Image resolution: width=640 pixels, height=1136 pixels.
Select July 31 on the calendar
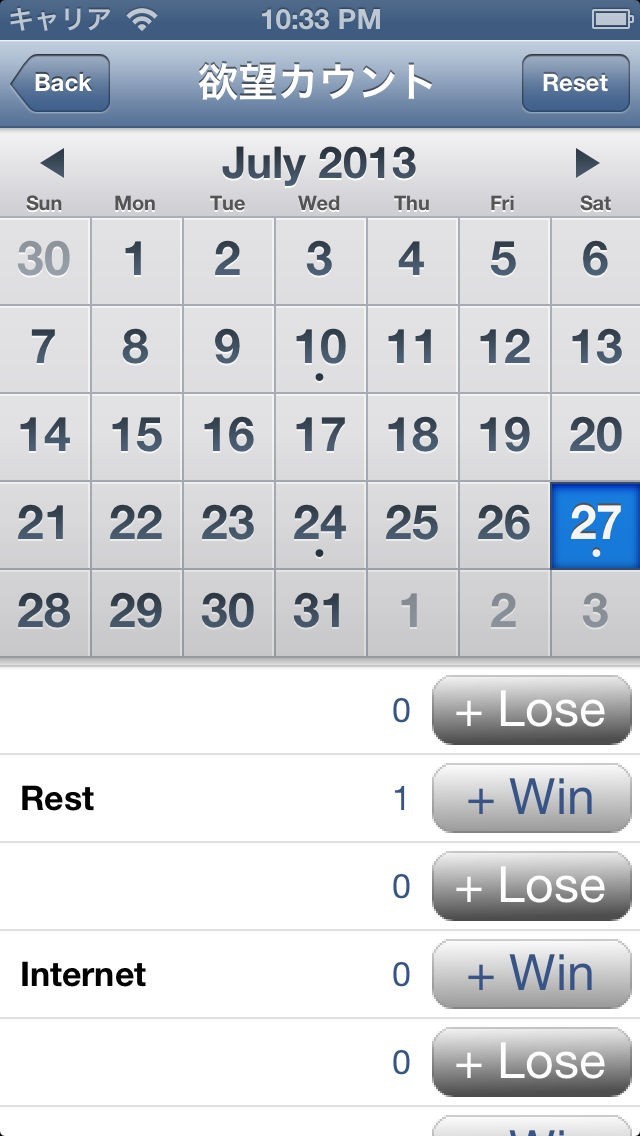tap(320, 613)
